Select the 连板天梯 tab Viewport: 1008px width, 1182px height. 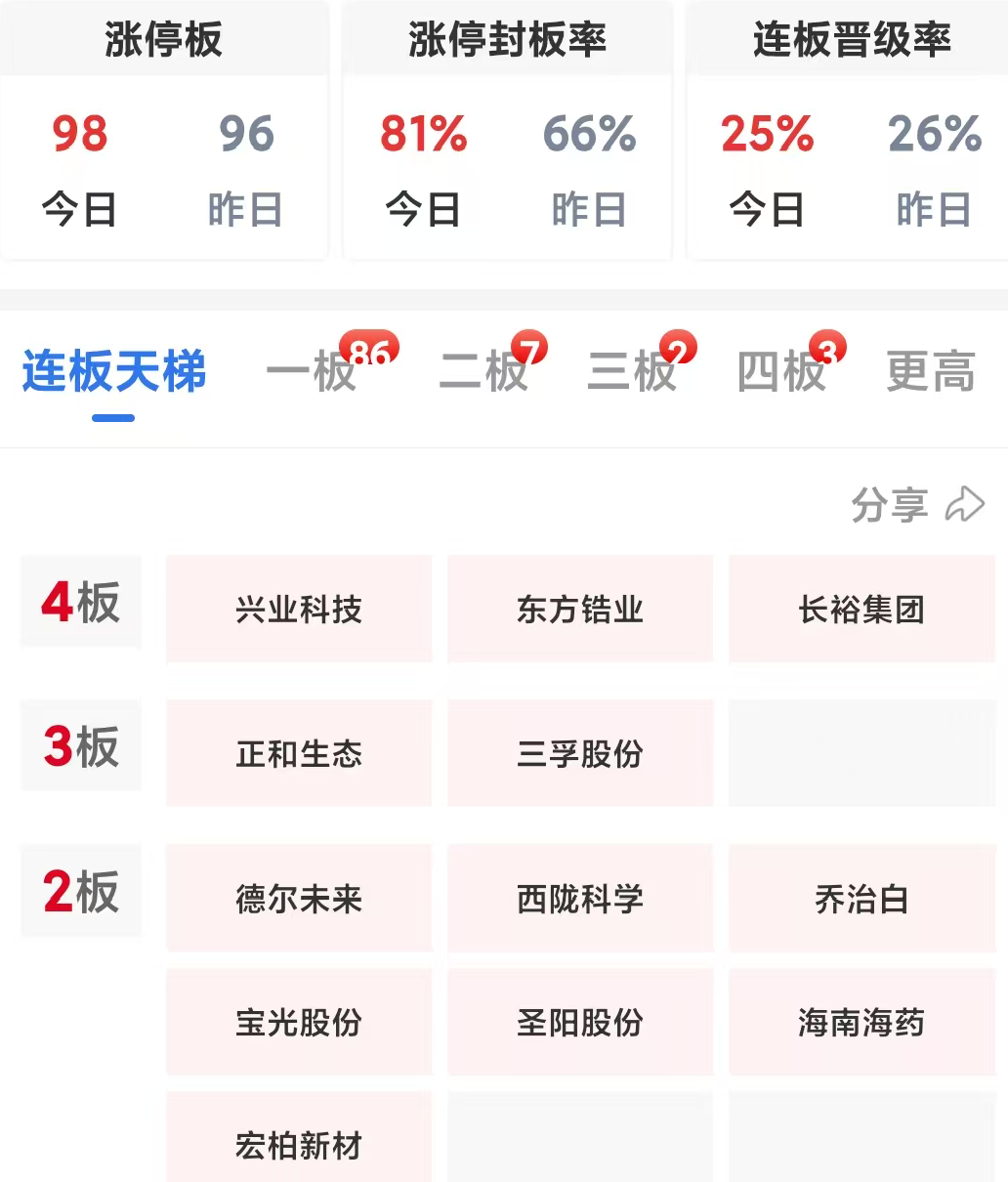(x=114, y=372)
